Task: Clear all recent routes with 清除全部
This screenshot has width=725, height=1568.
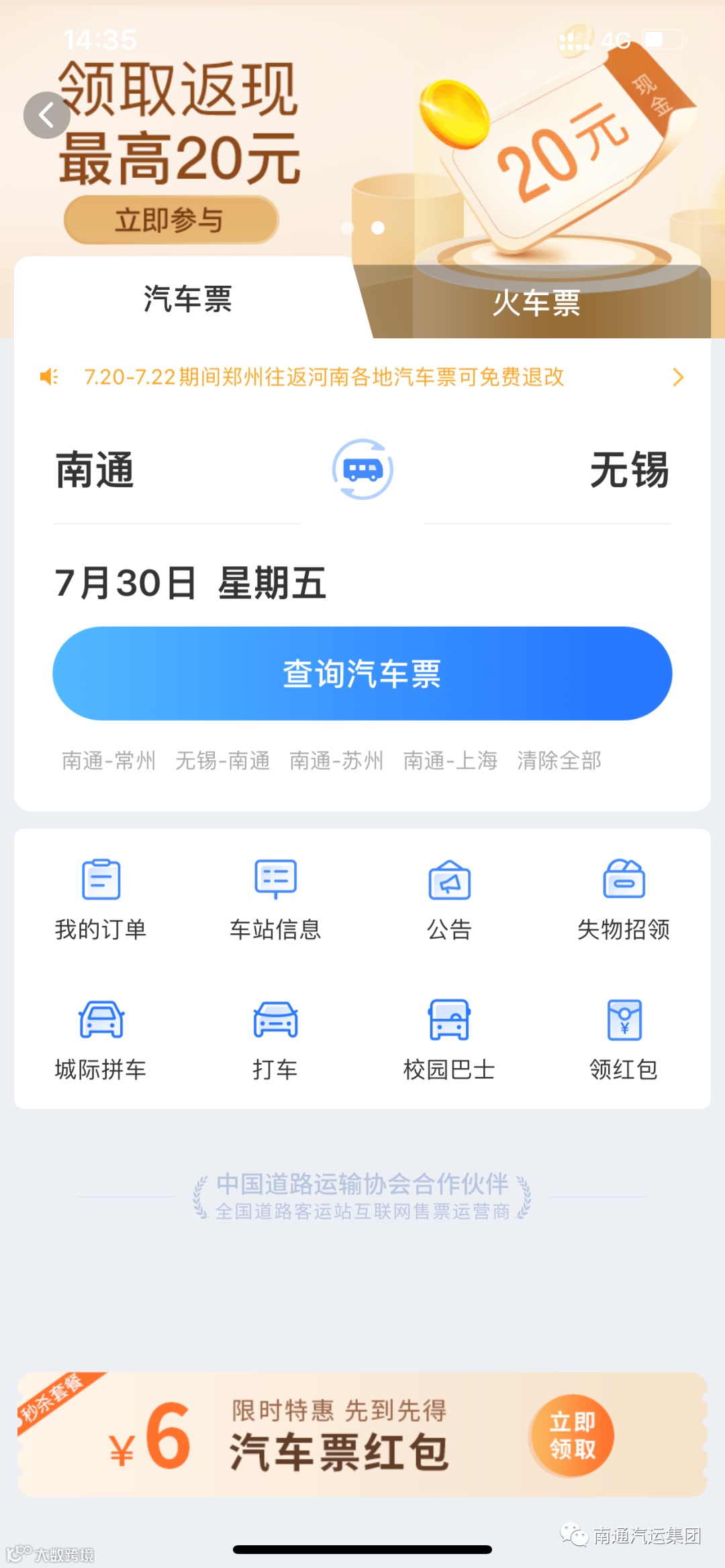Action: [x=559, y=761]
